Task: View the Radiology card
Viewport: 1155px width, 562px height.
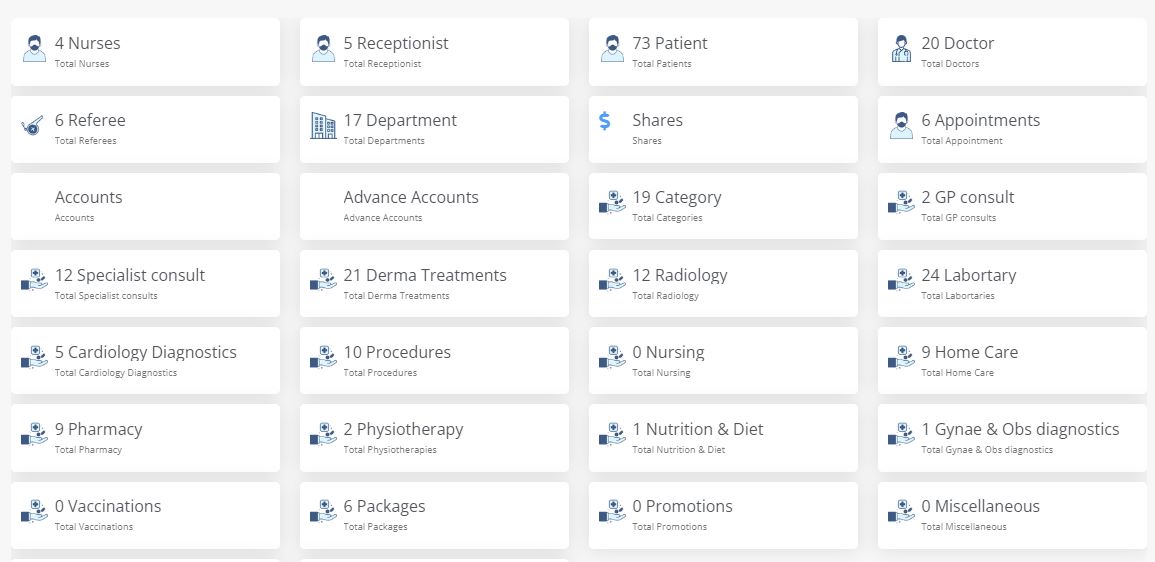Action: coord(722,283)
